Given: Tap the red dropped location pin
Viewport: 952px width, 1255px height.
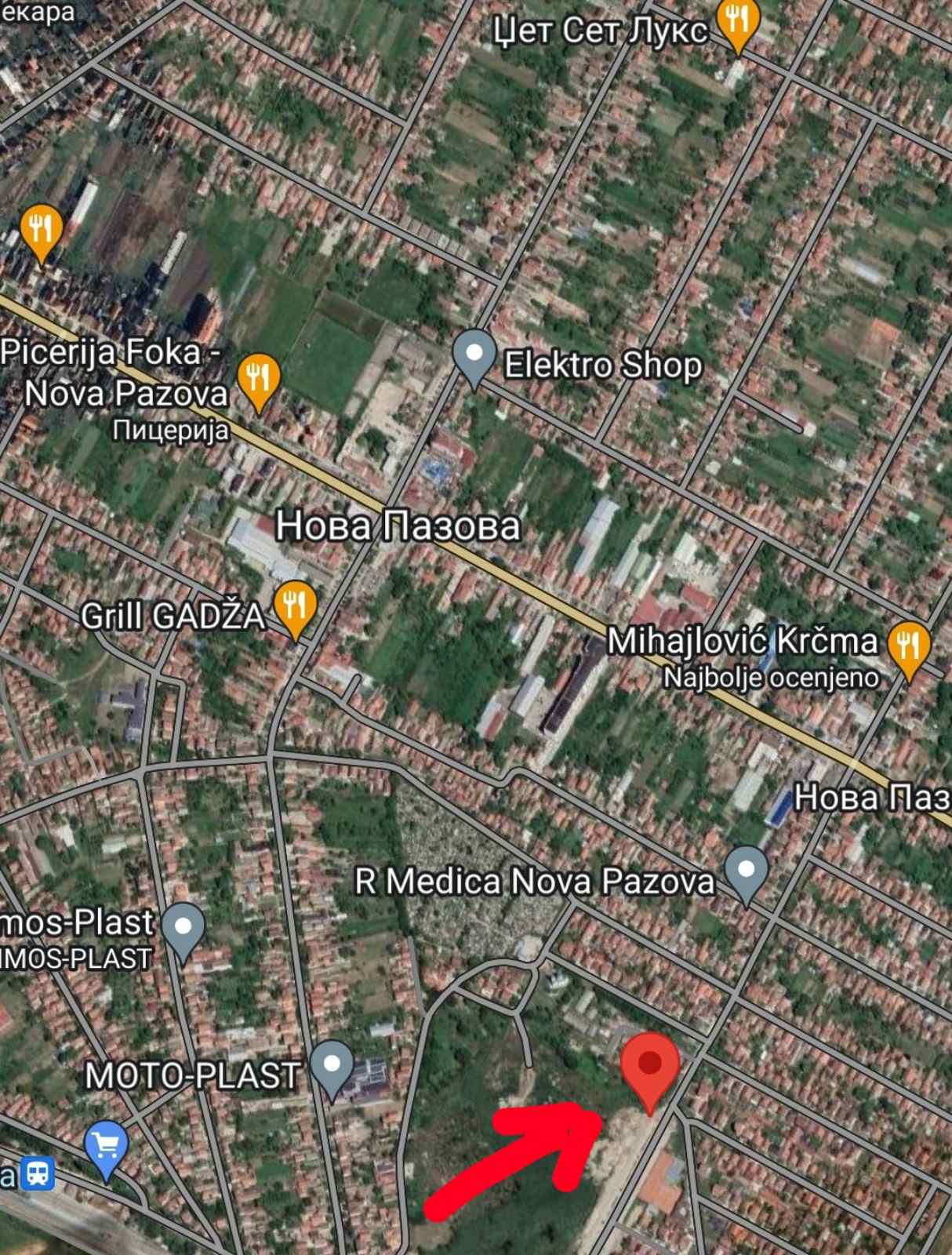Looking at the screenshot, I should tap(649, 1065).
